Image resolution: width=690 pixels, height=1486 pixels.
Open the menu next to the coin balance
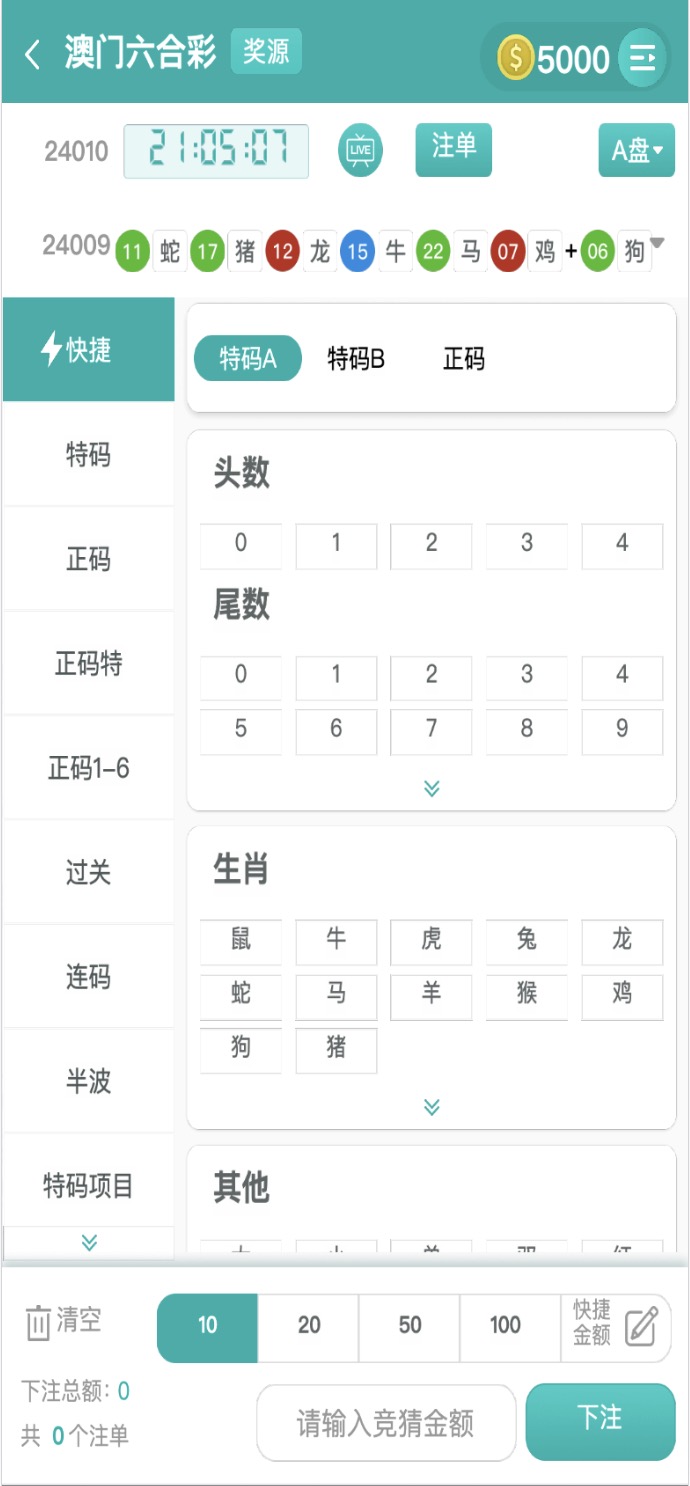[642, 59]
